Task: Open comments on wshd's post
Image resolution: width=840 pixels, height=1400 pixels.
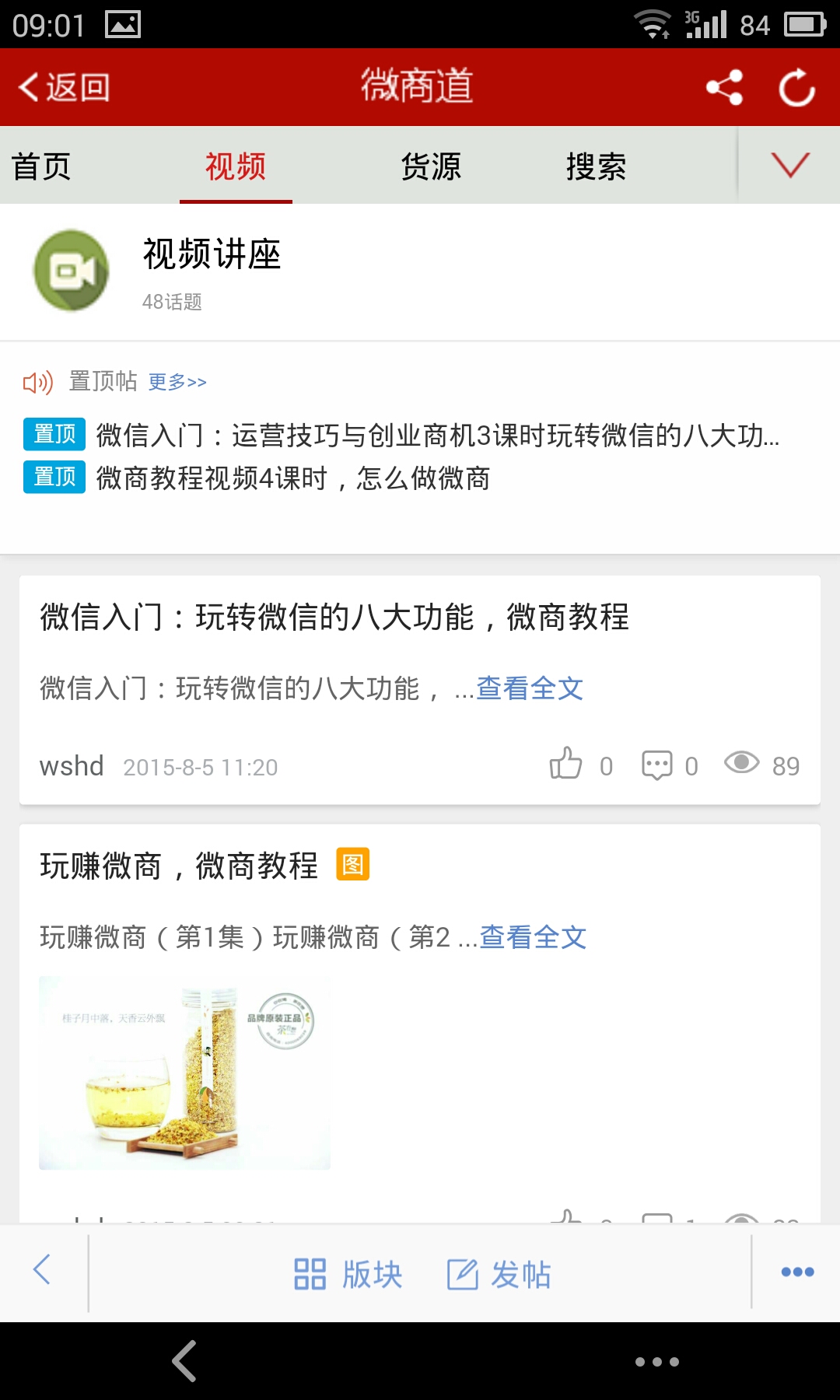Action: [x=657, y=765]
